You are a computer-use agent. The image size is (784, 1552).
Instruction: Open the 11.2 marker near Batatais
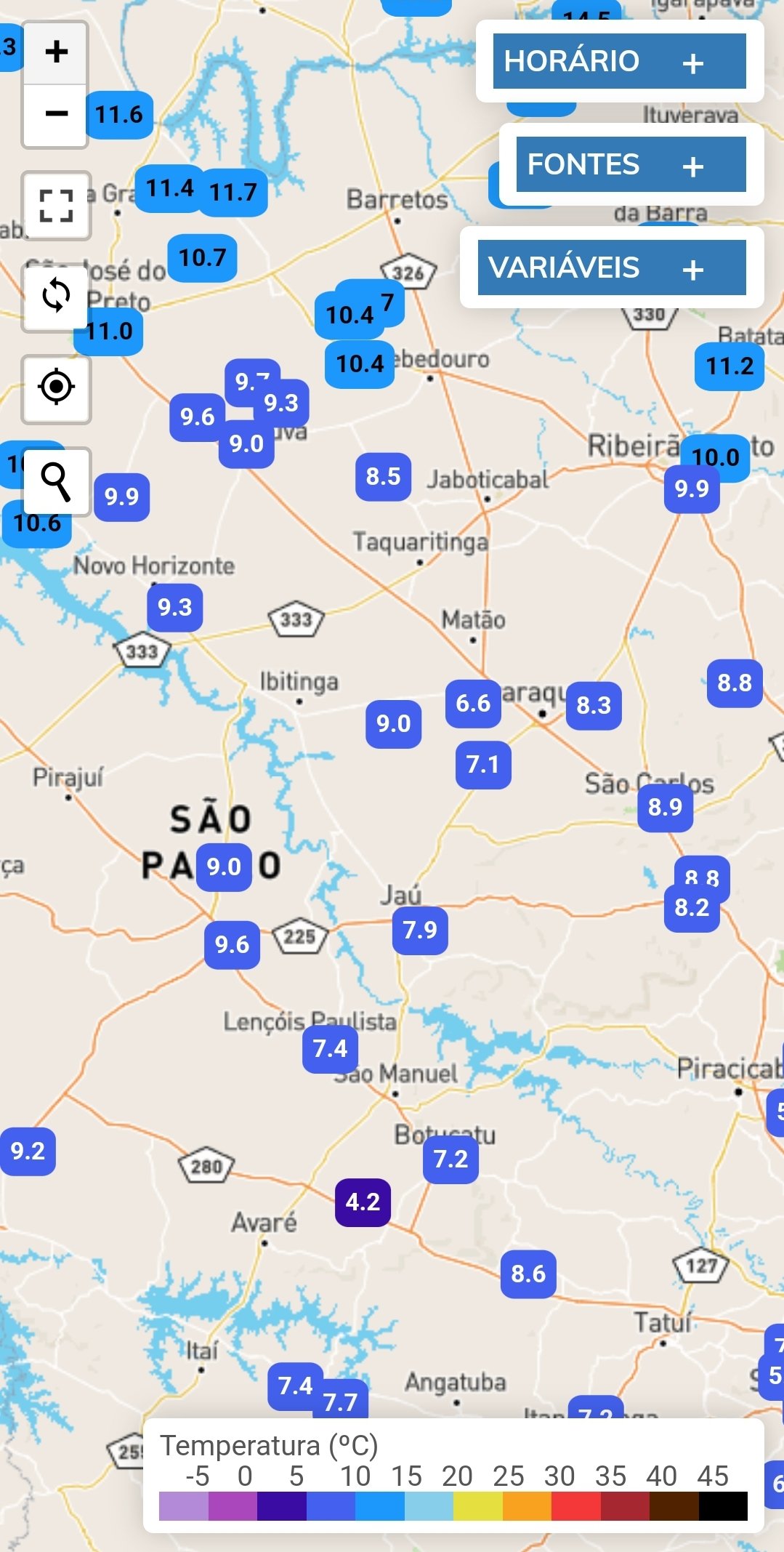point(730,366)
